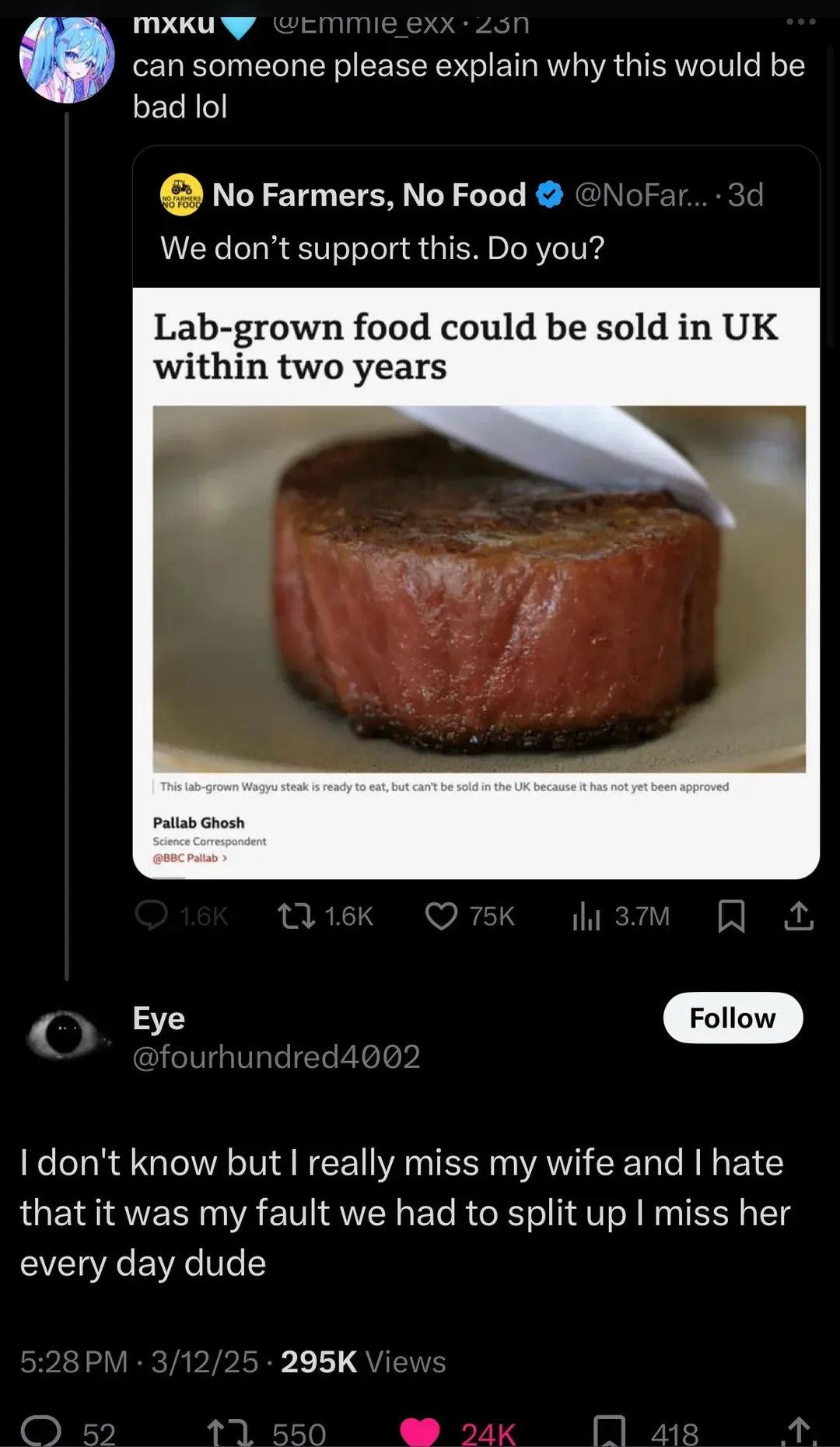Screen dimensions: 840x1447
Task: Unlike Eye's post with 24K likes
Action: point(420,1431)
